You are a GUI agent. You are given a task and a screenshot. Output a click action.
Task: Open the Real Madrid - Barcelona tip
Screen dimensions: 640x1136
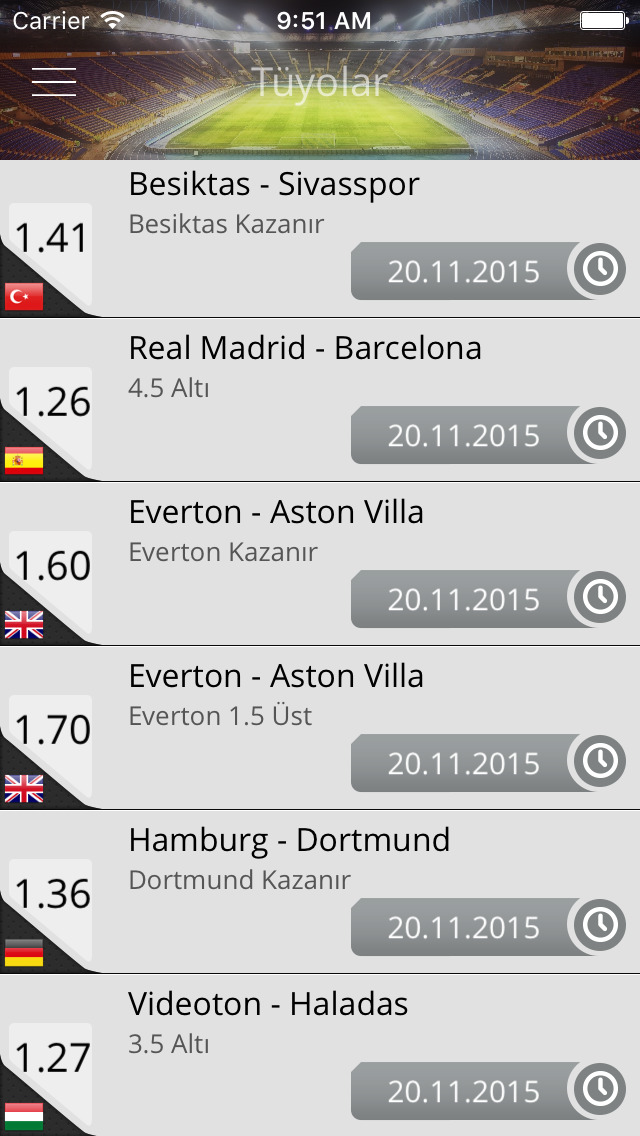[320, 402]
